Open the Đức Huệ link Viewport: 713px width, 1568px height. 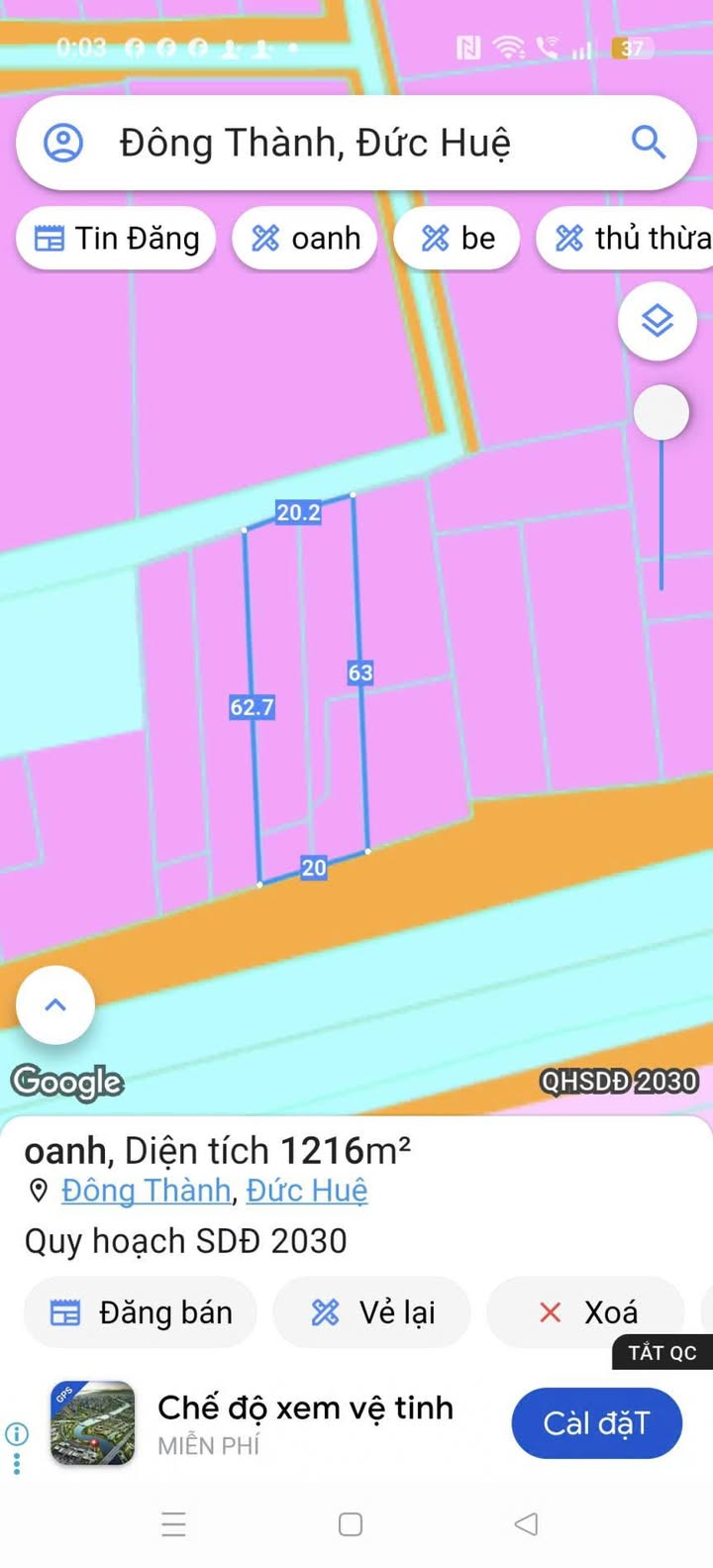[x=306, y=1190]
